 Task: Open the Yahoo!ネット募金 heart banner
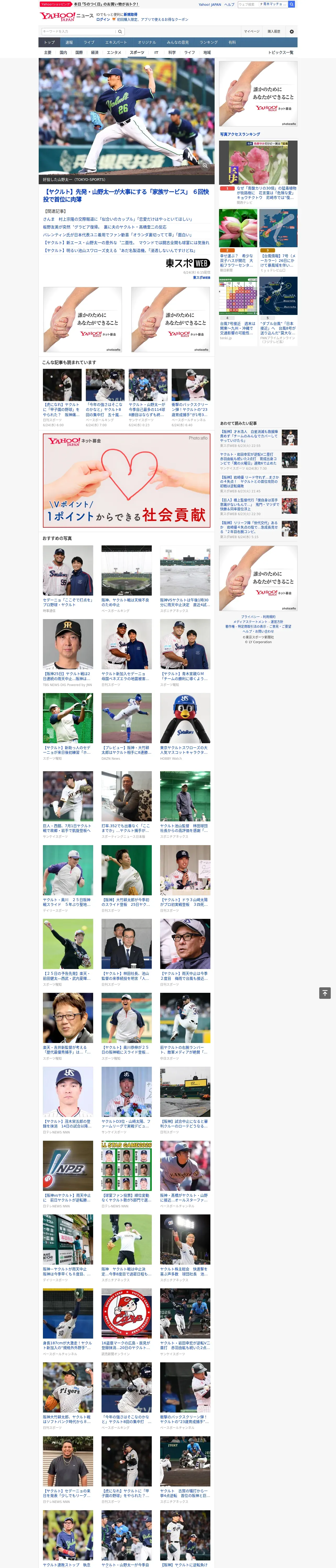tap(126, 480)
